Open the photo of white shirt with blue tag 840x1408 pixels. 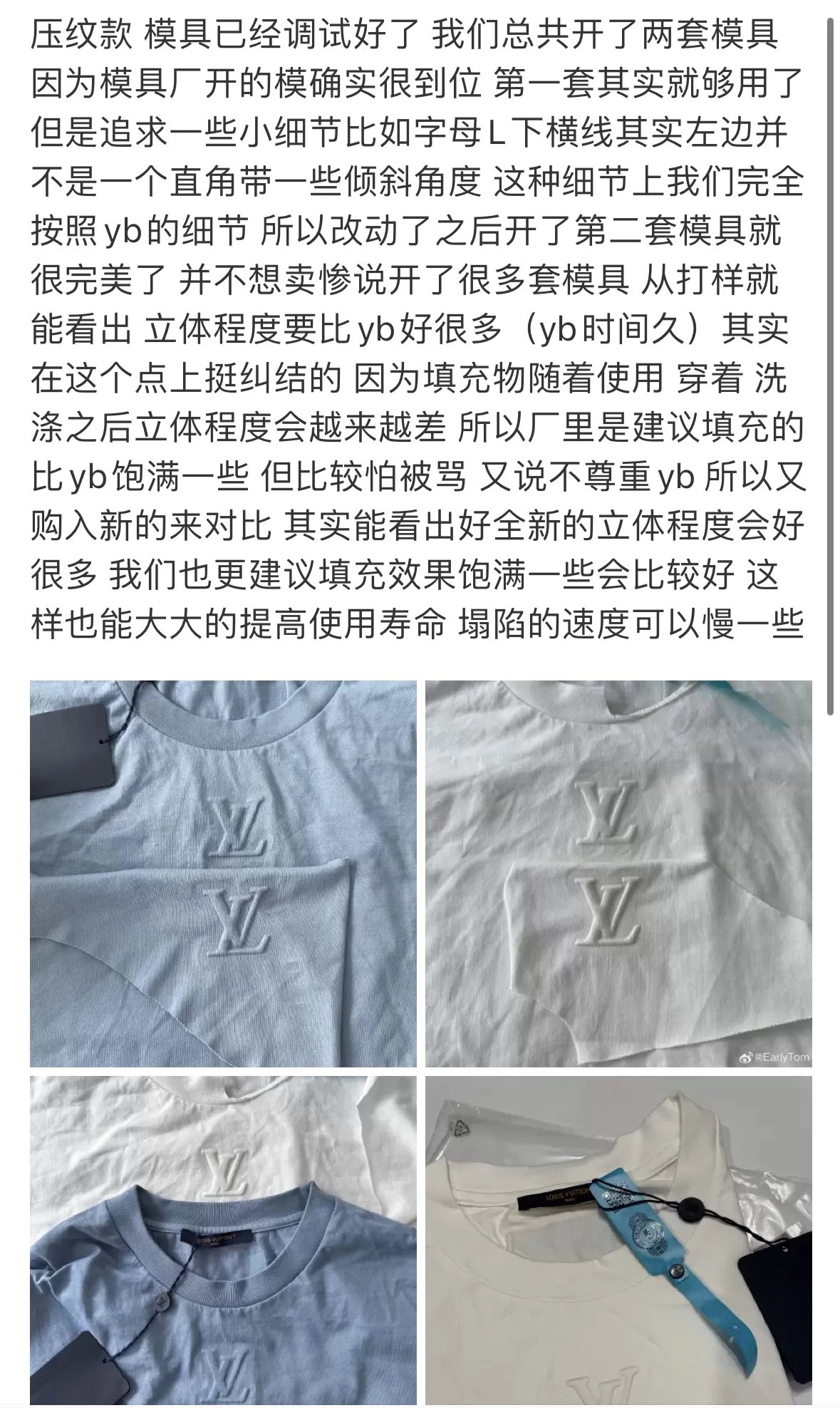click(x=618, y=1240)
